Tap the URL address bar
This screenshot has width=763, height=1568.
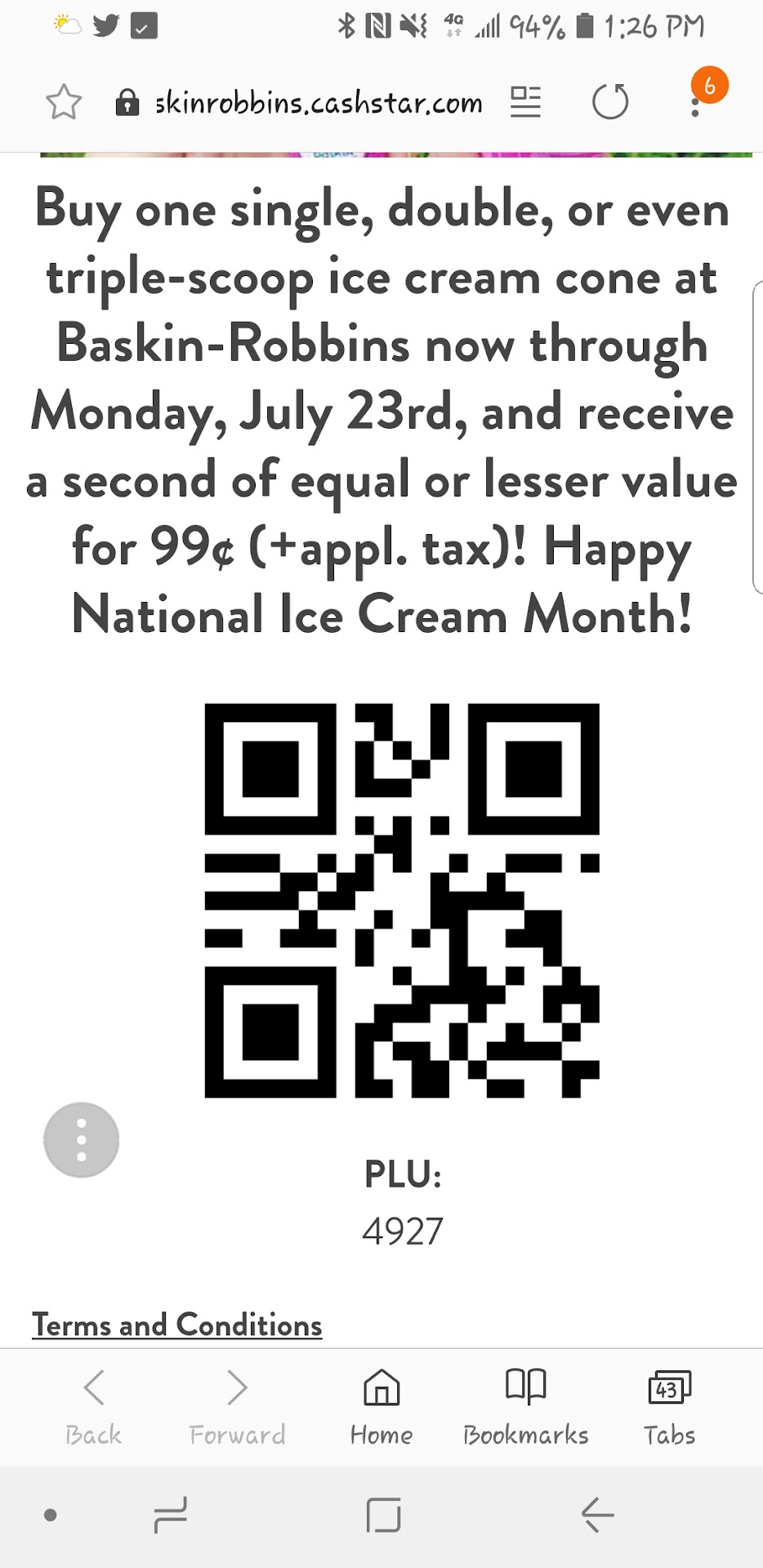point(317,103)
